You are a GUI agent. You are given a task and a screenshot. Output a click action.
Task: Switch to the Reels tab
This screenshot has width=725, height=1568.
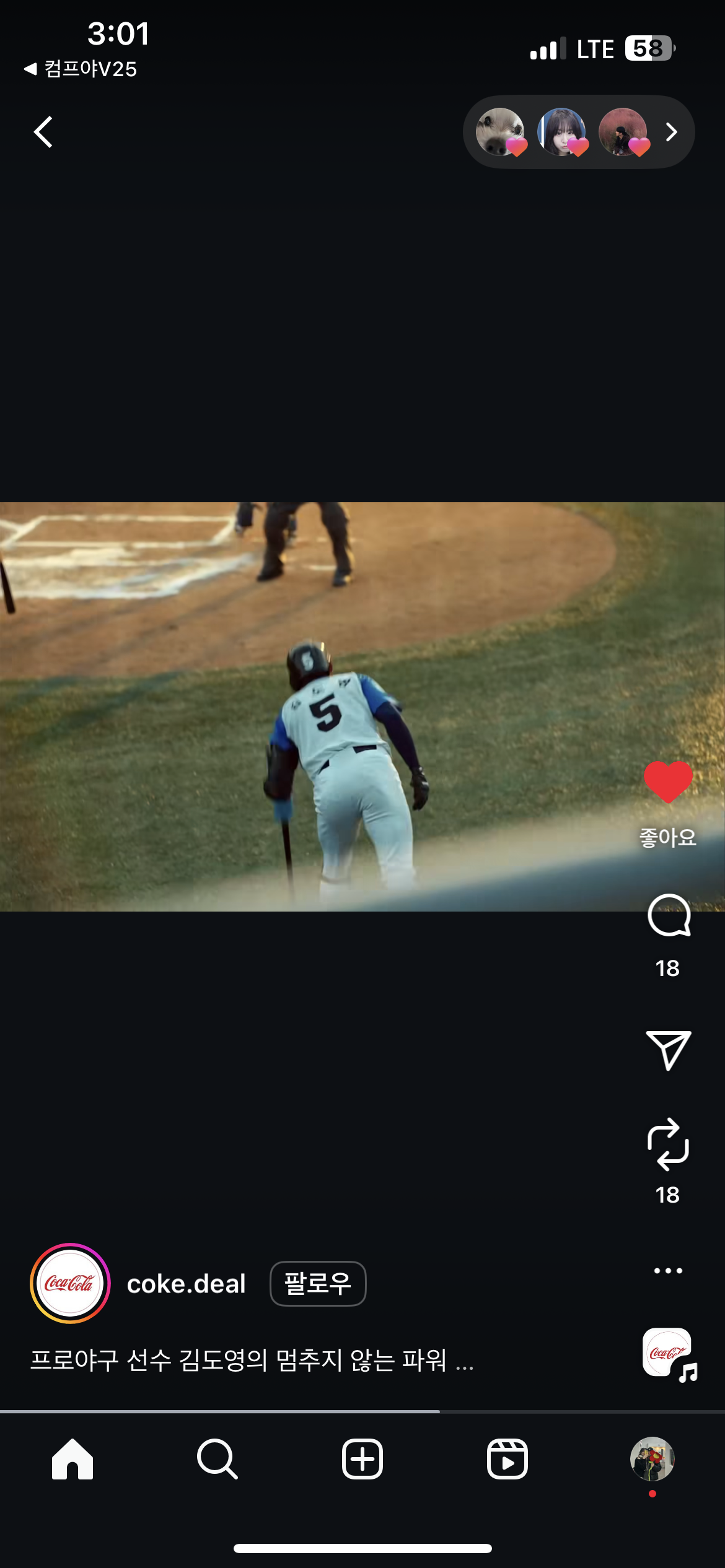click(507, 1459)
